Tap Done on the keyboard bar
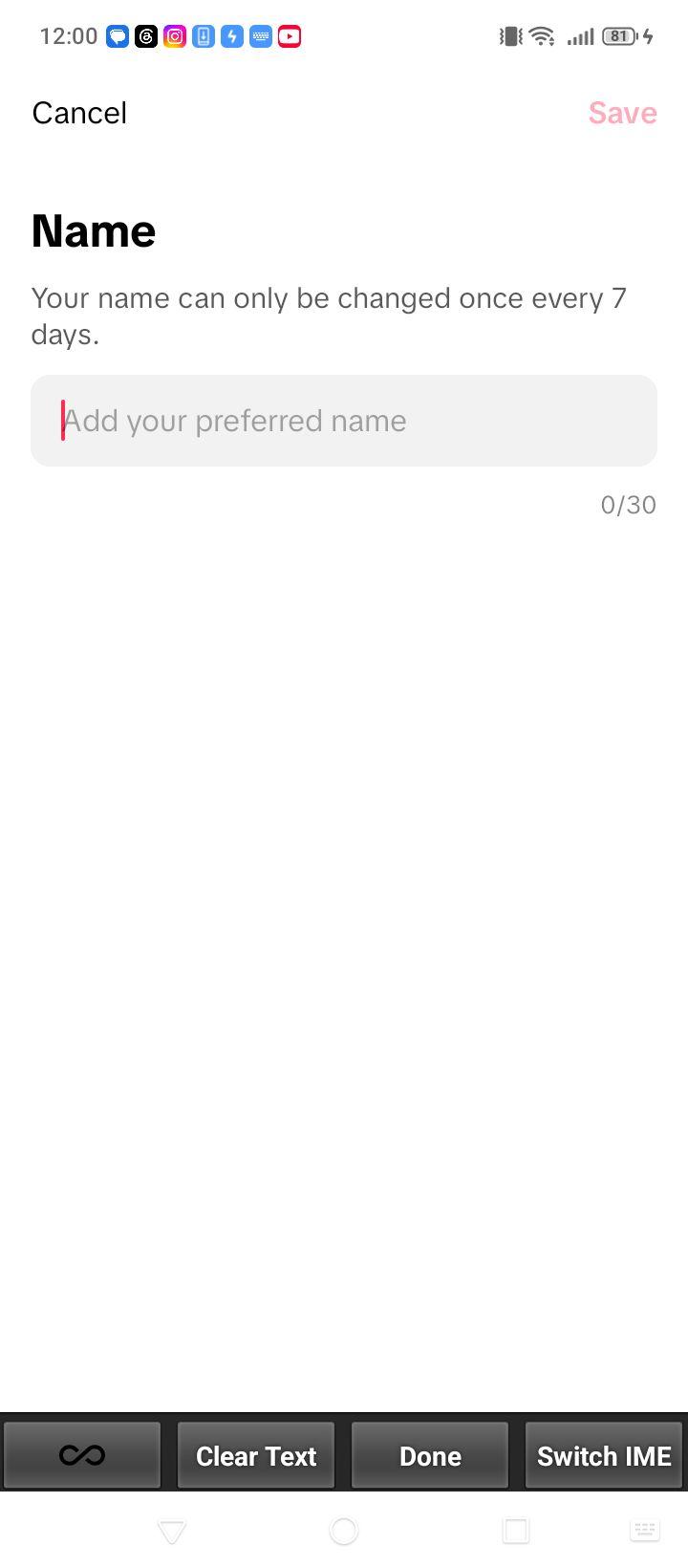 point(430,1455)
